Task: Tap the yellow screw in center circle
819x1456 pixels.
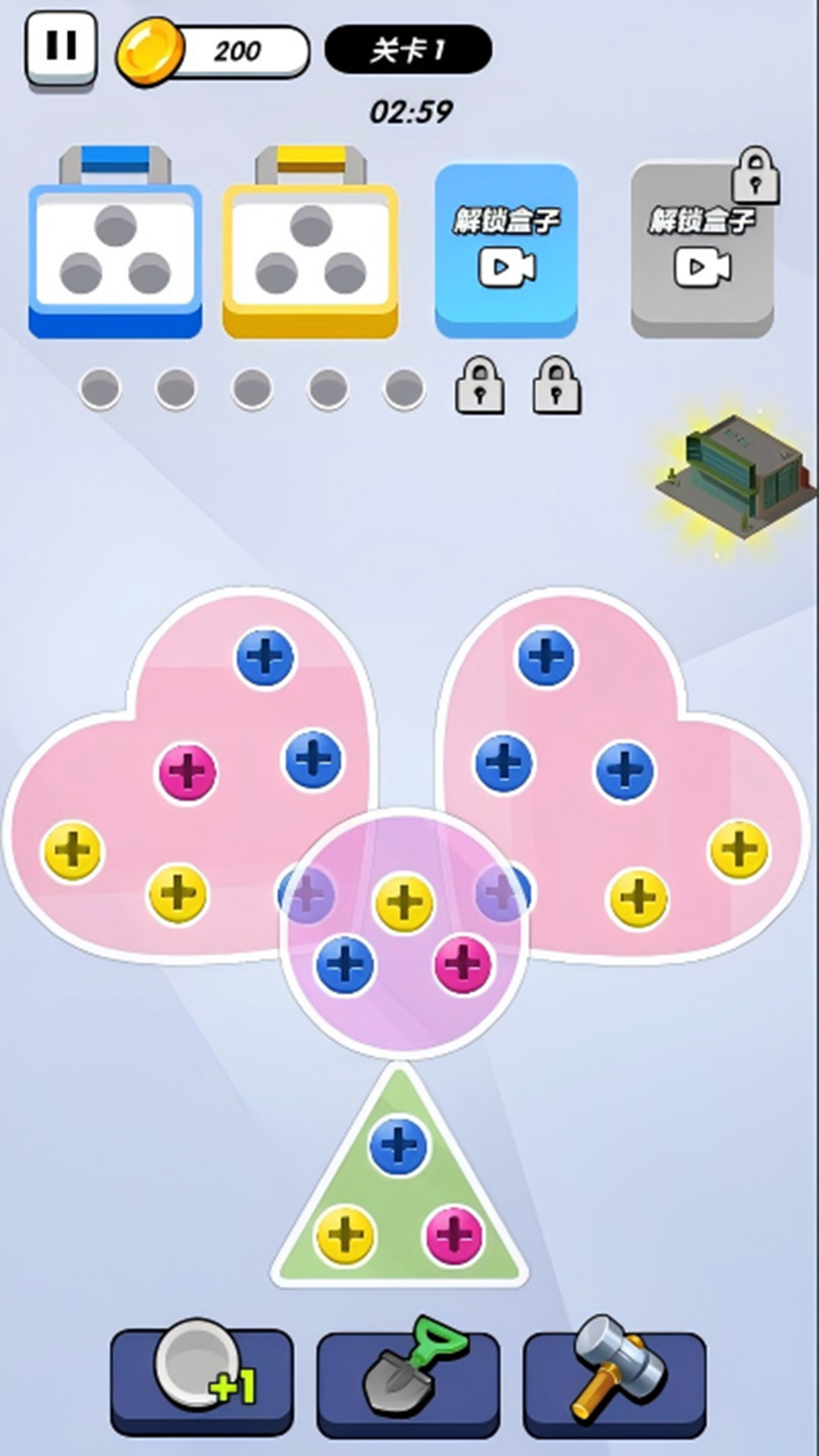Action: tap(404, 902)
